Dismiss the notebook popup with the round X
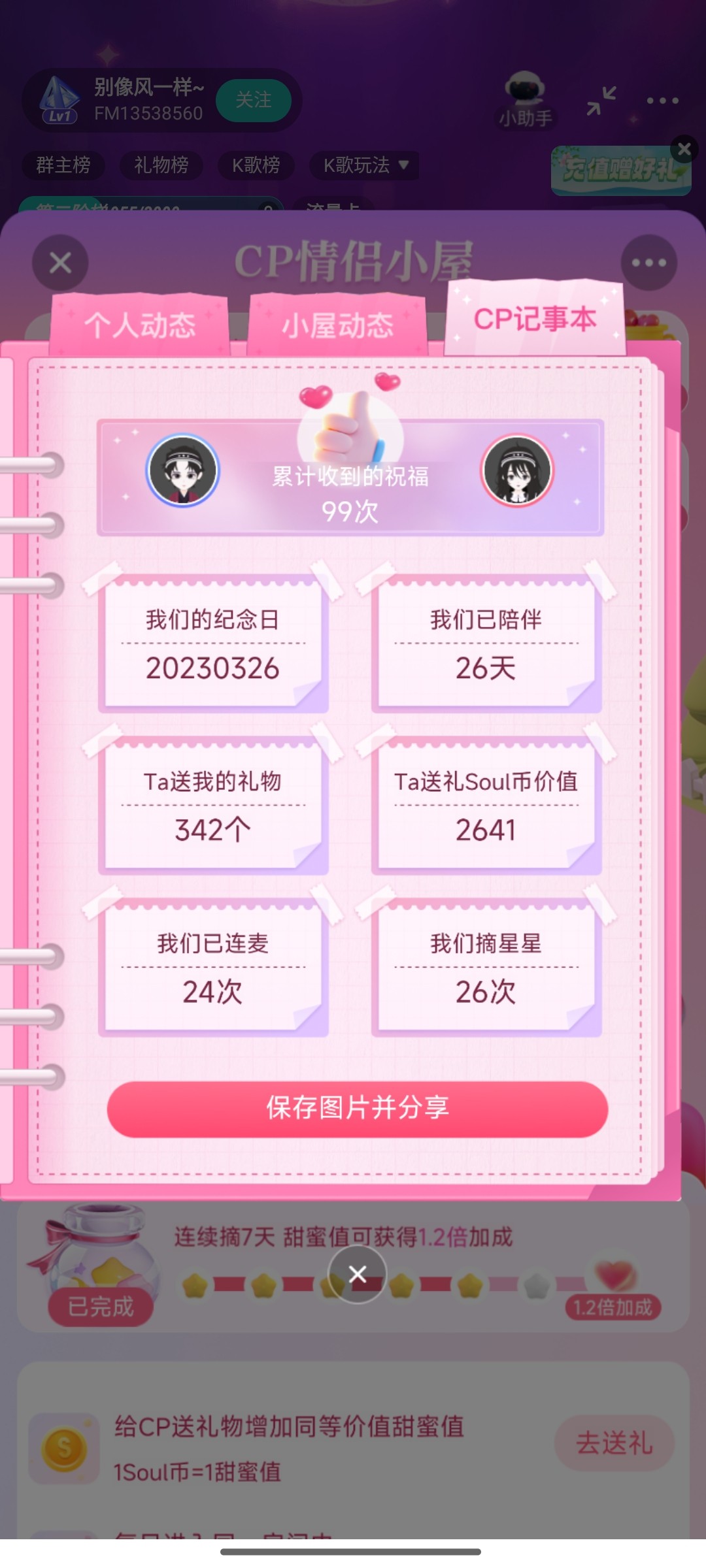 [x=358, y=1274]
